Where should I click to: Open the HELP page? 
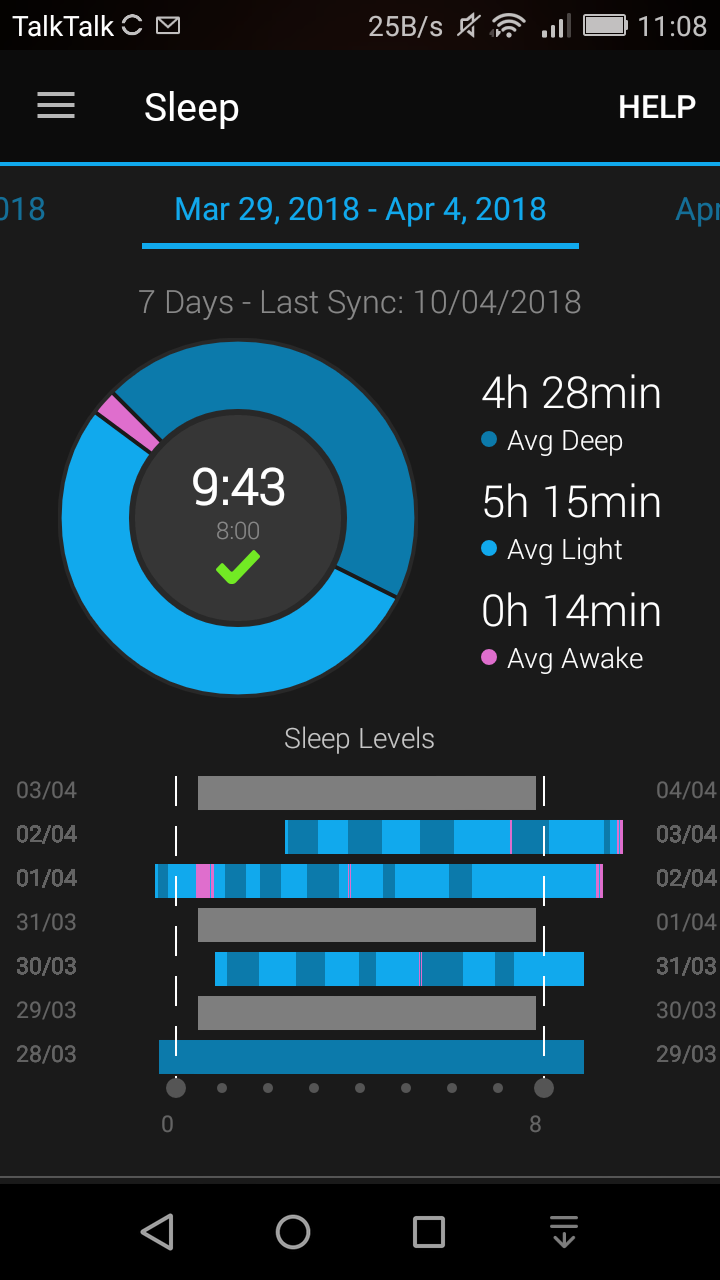[656, 107]
